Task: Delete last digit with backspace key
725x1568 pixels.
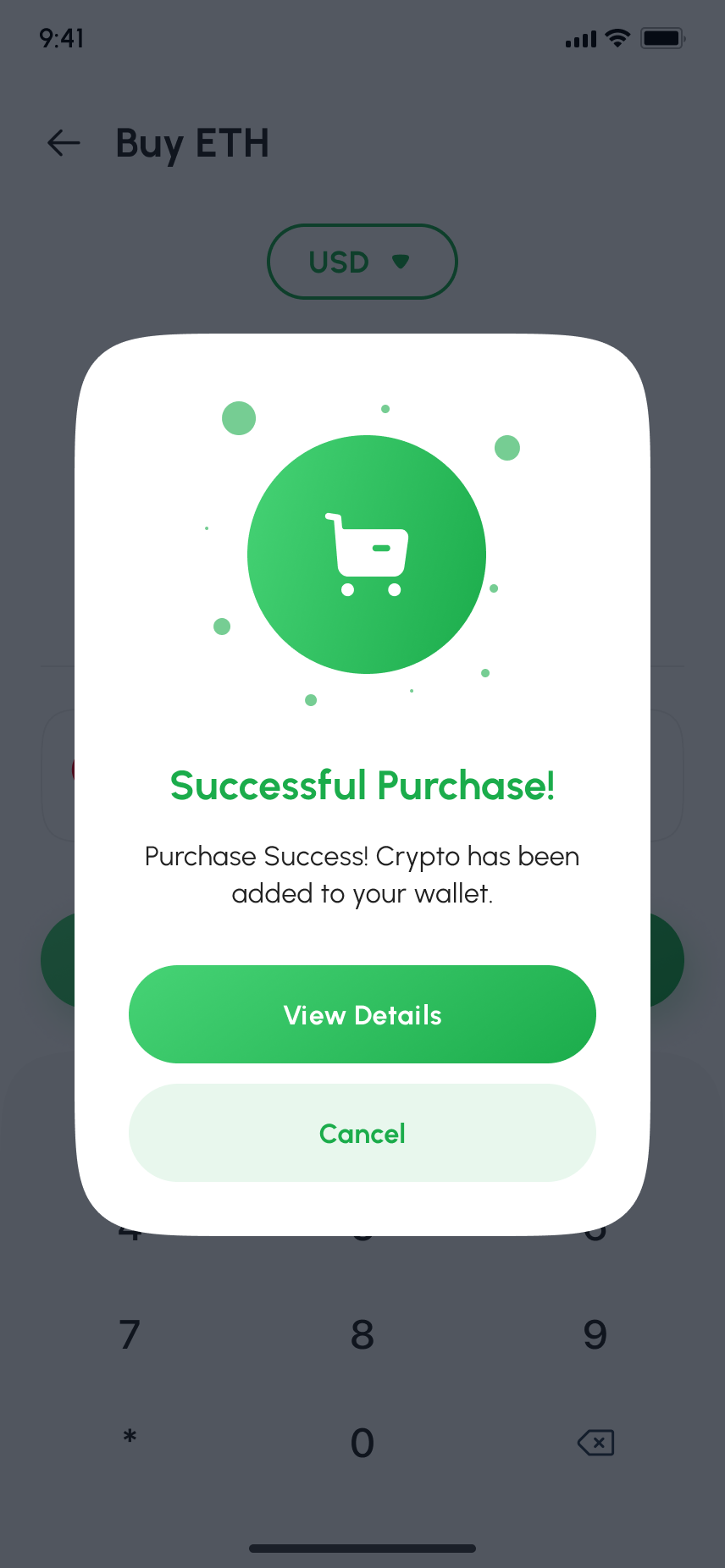Action: [x=595, y=1443]
